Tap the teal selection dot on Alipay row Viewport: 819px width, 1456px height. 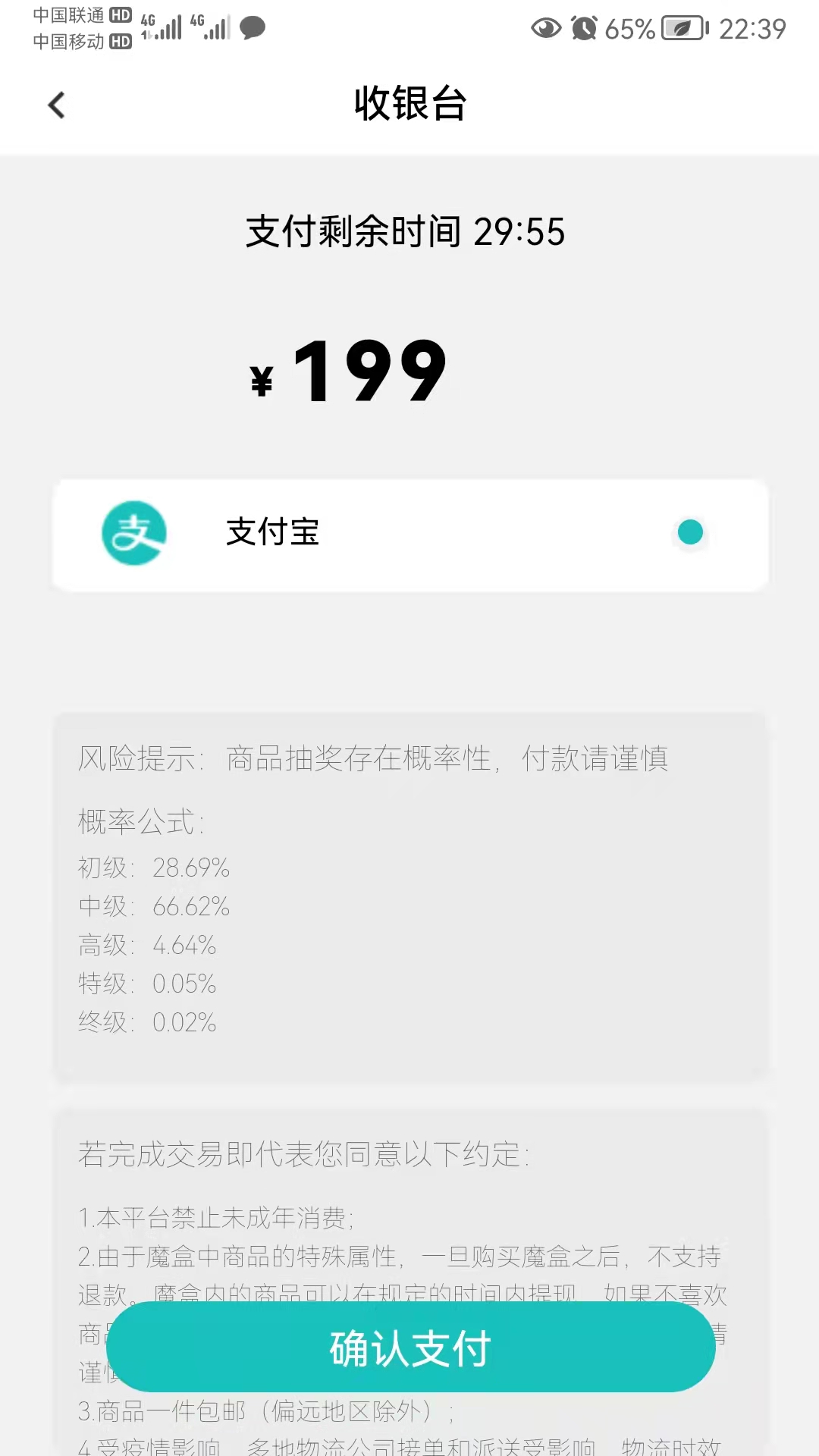click(689, 534)
